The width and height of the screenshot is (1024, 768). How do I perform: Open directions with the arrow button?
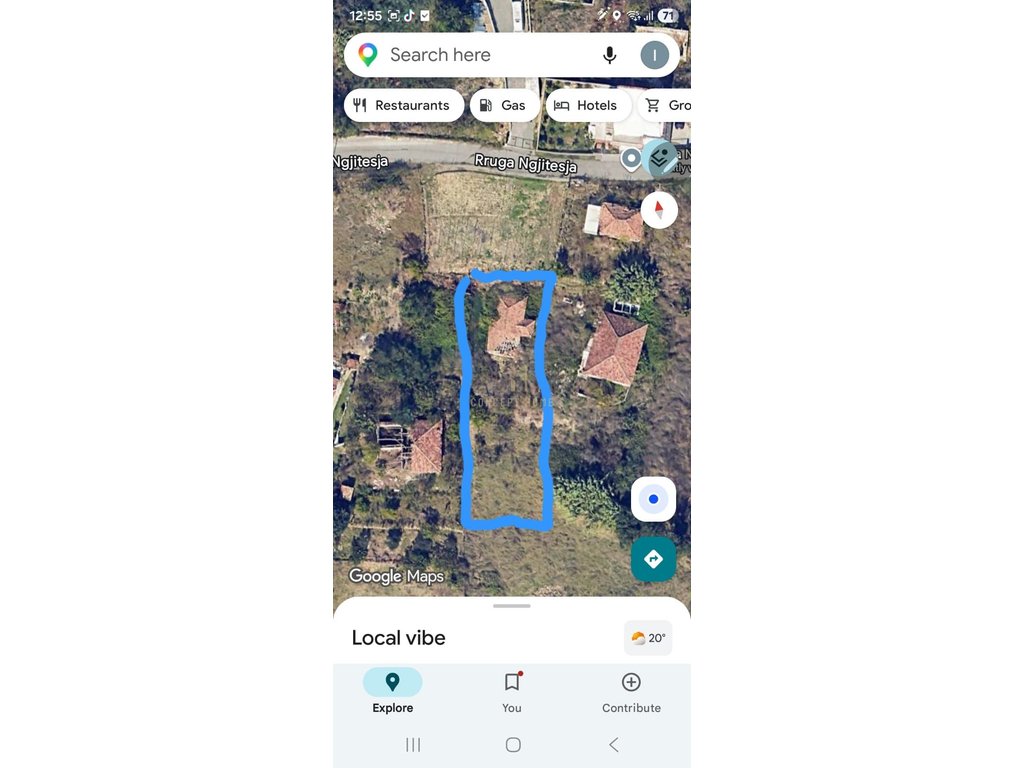coord(653,559)
